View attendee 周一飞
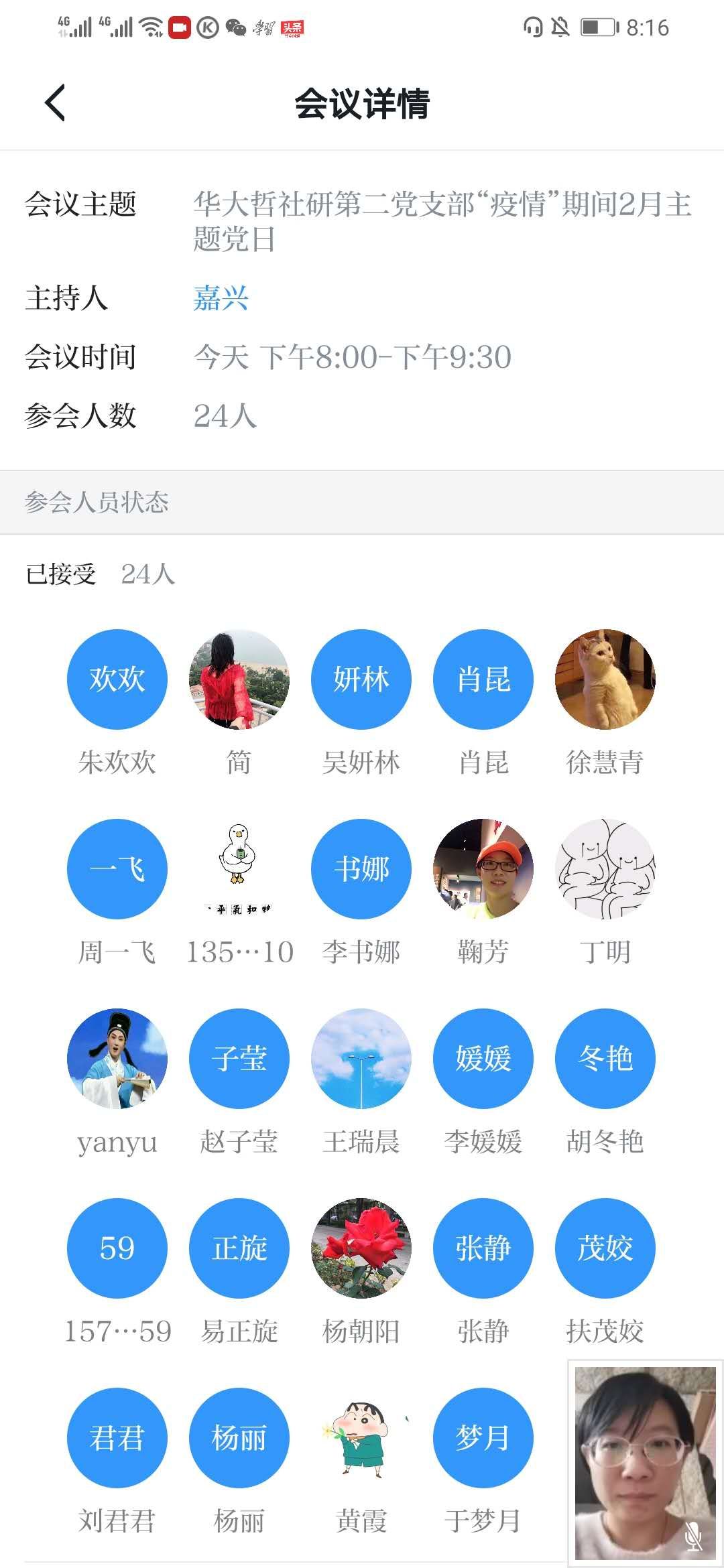 [x=117, y=869]
